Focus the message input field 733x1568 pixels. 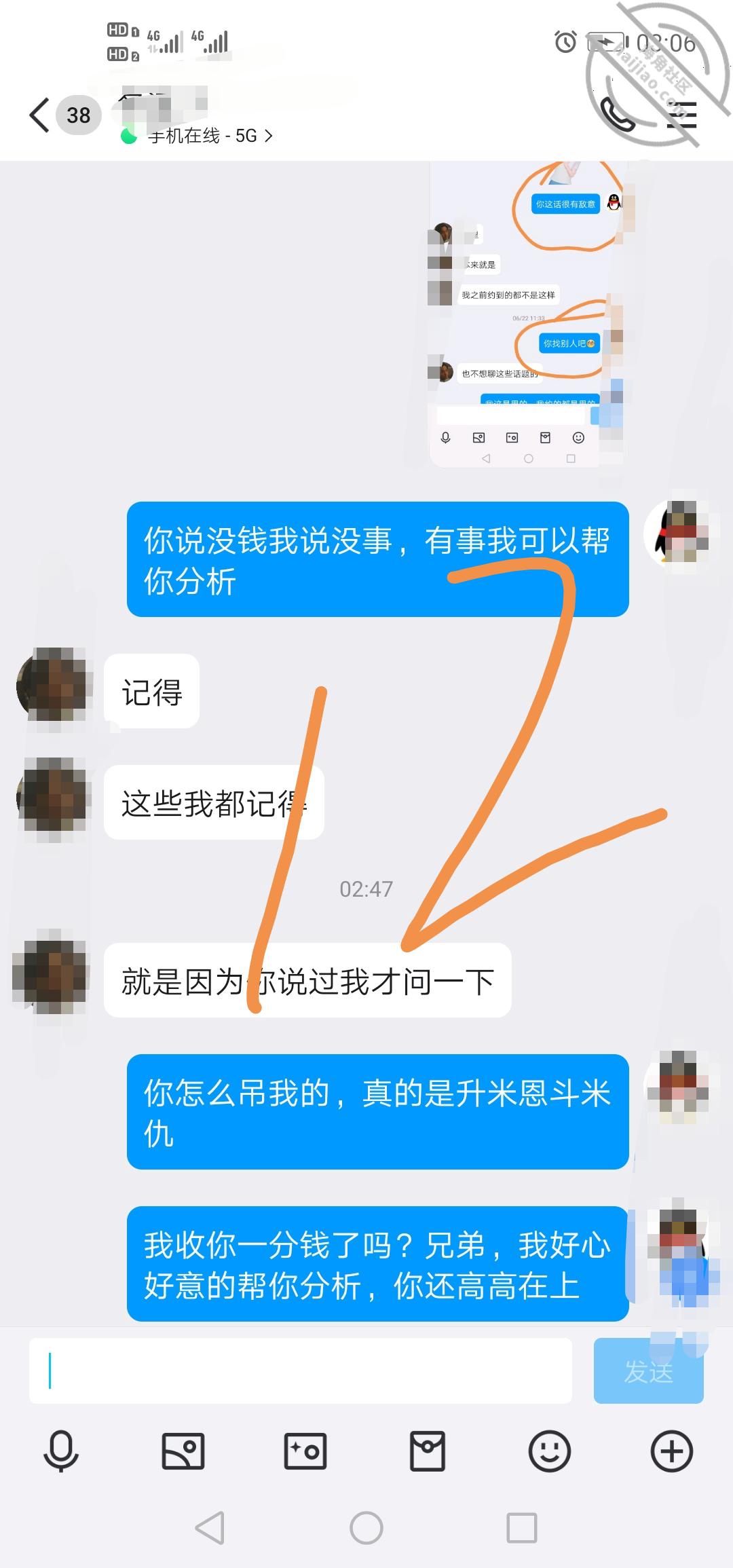coord(300,1370)
